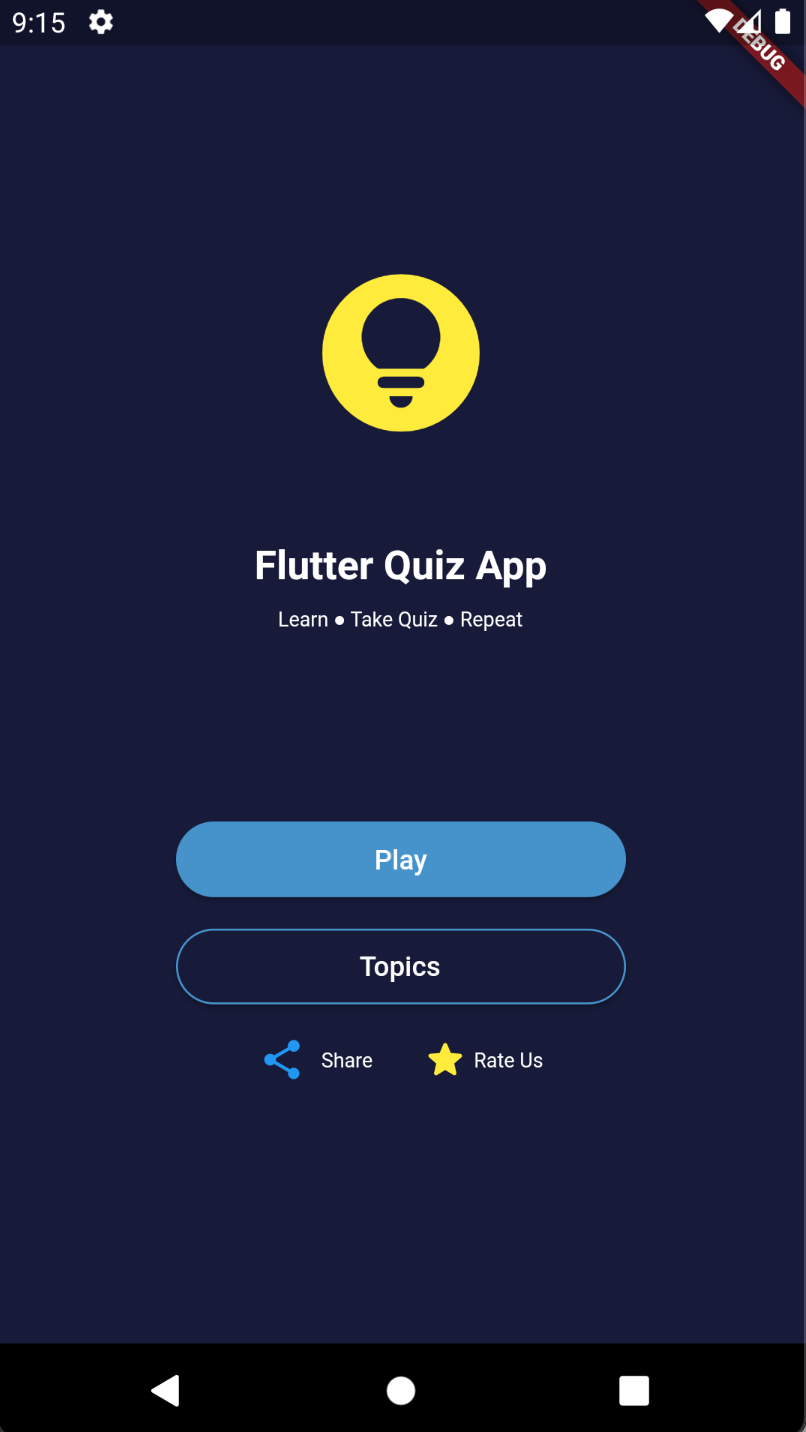Tap the clock showing 9:15
The width and height of the screenshot is (806, 1432).
(38, 21)
